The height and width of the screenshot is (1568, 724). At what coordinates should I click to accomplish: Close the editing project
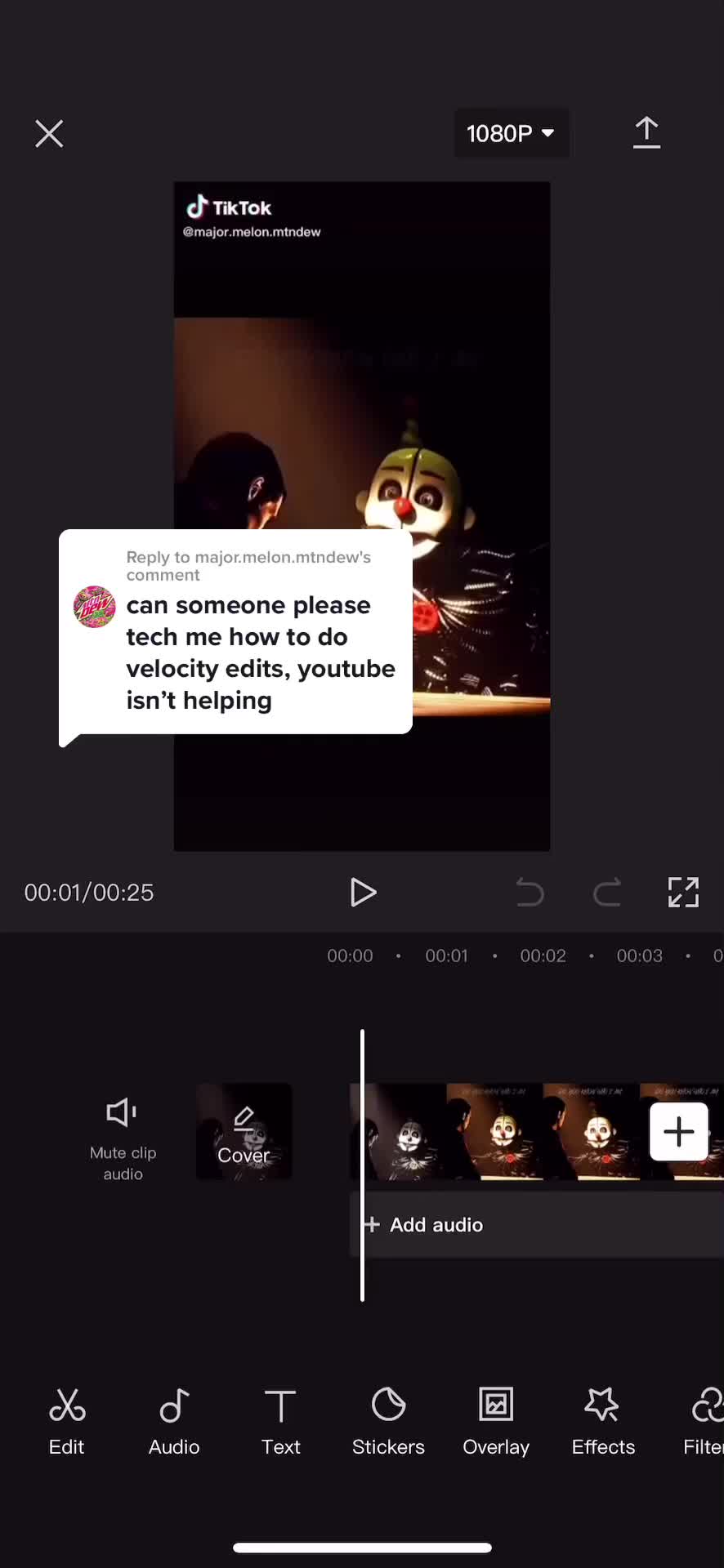[x=49, y=134]
